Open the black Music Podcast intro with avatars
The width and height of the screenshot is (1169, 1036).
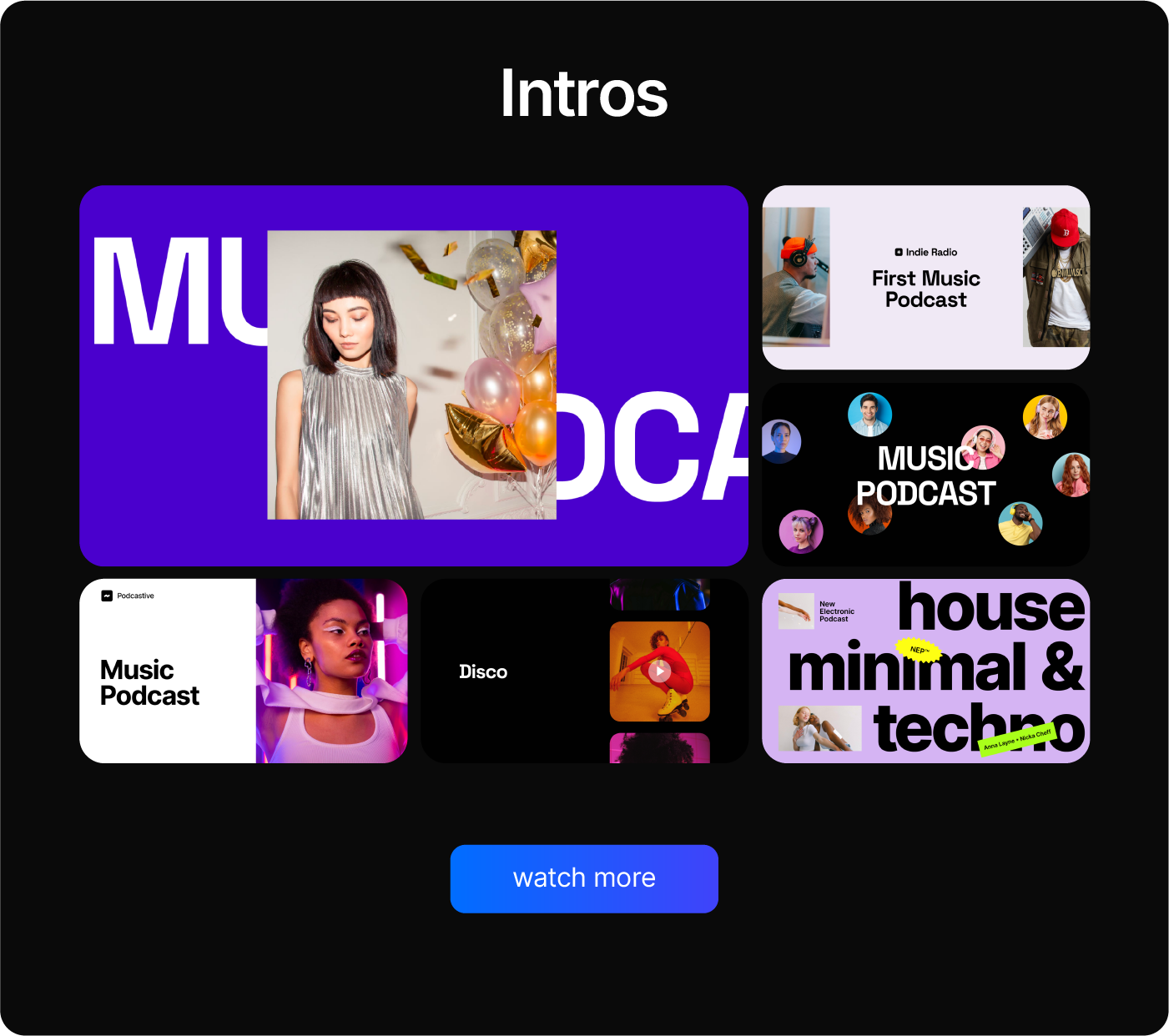click(925, 475)
